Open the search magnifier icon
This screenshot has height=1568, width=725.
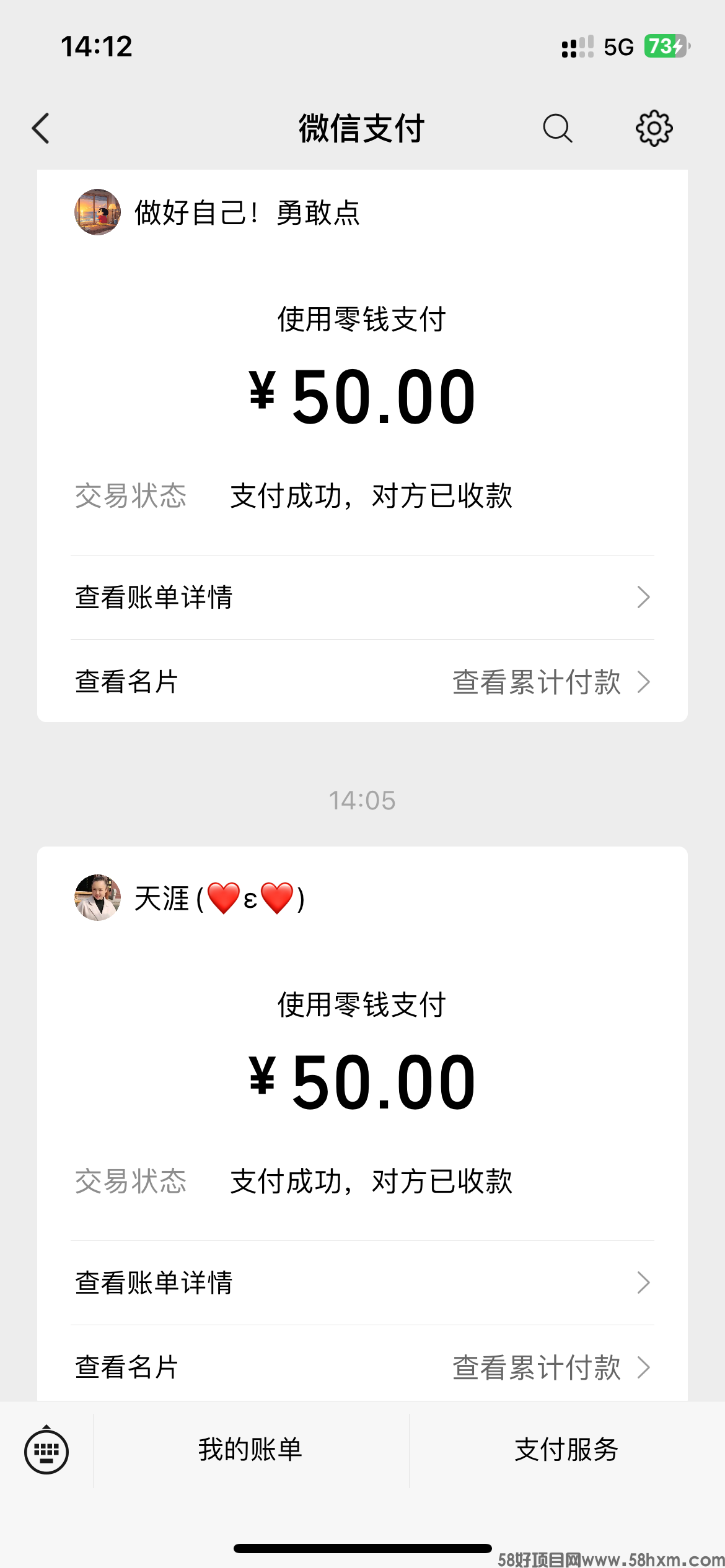click(x=557, y=129)
